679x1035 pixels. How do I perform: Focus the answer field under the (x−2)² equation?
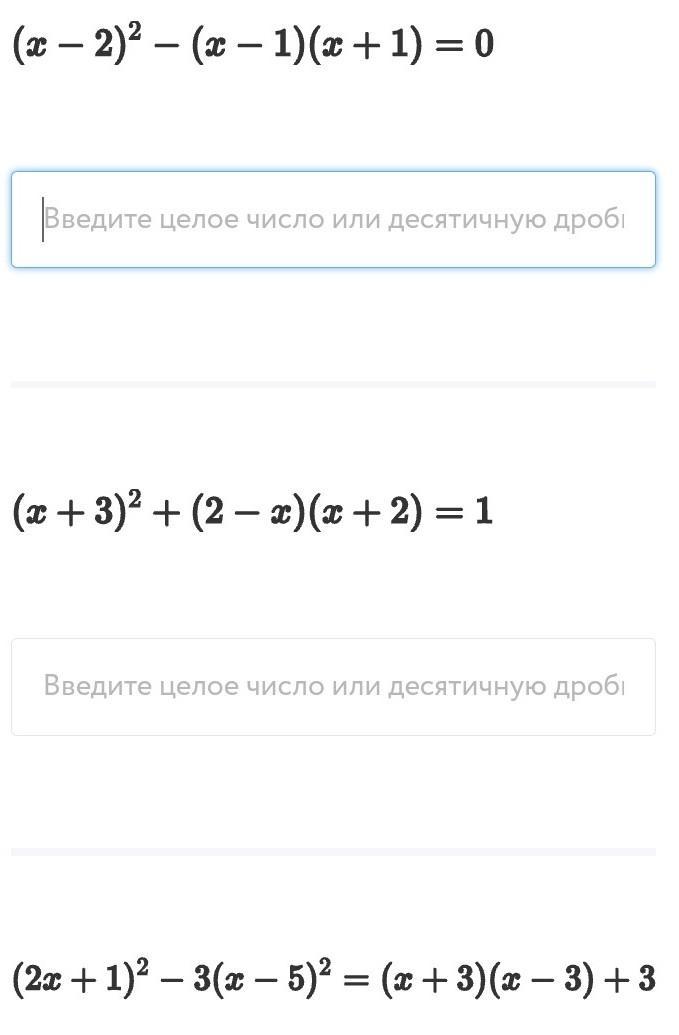(x=333, y=220)
